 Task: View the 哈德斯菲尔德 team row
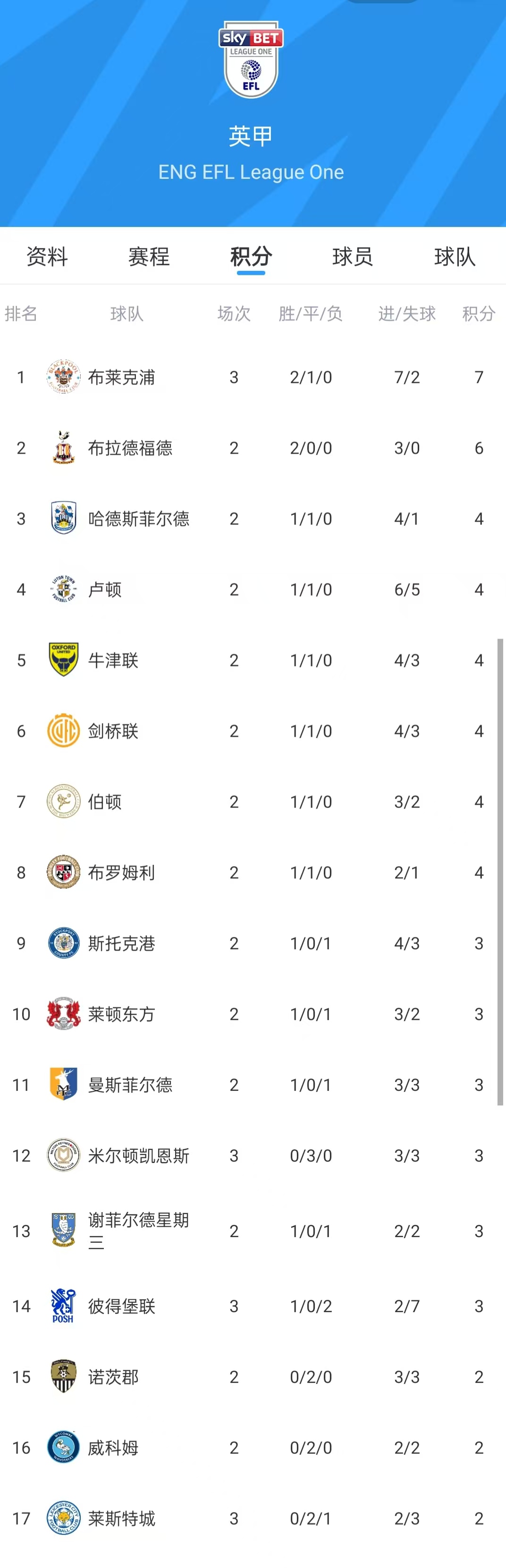tap(253, 519)
